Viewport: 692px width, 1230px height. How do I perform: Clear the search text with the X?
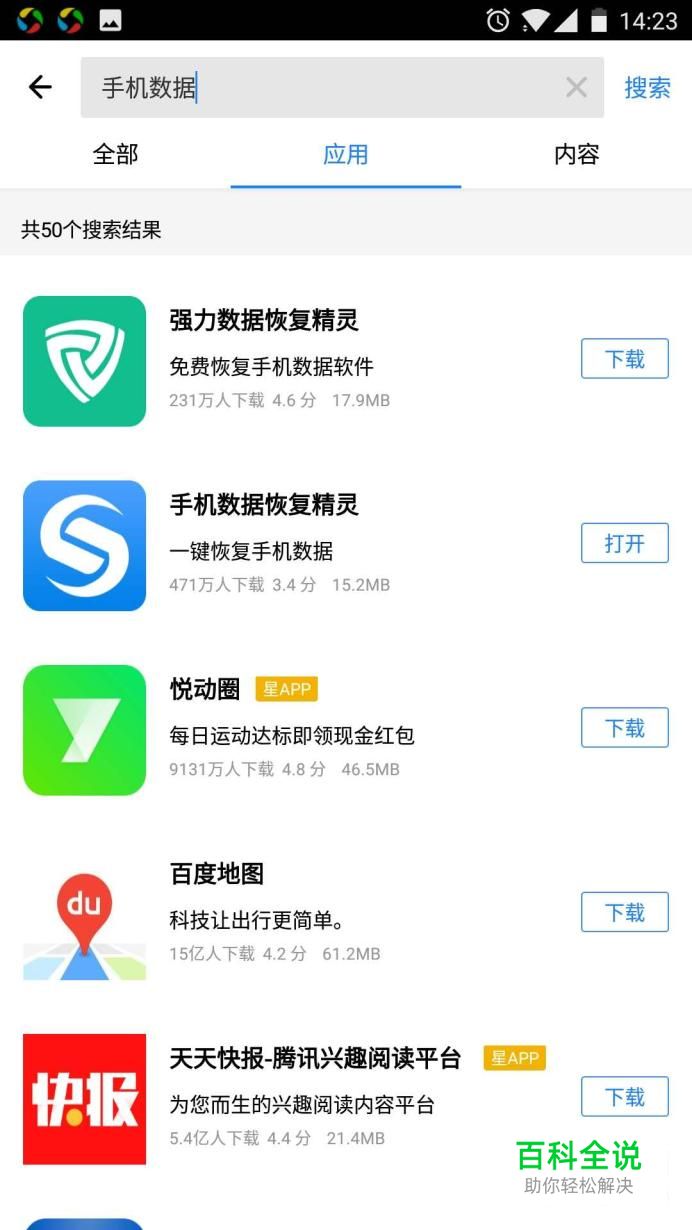click(576, 88)
